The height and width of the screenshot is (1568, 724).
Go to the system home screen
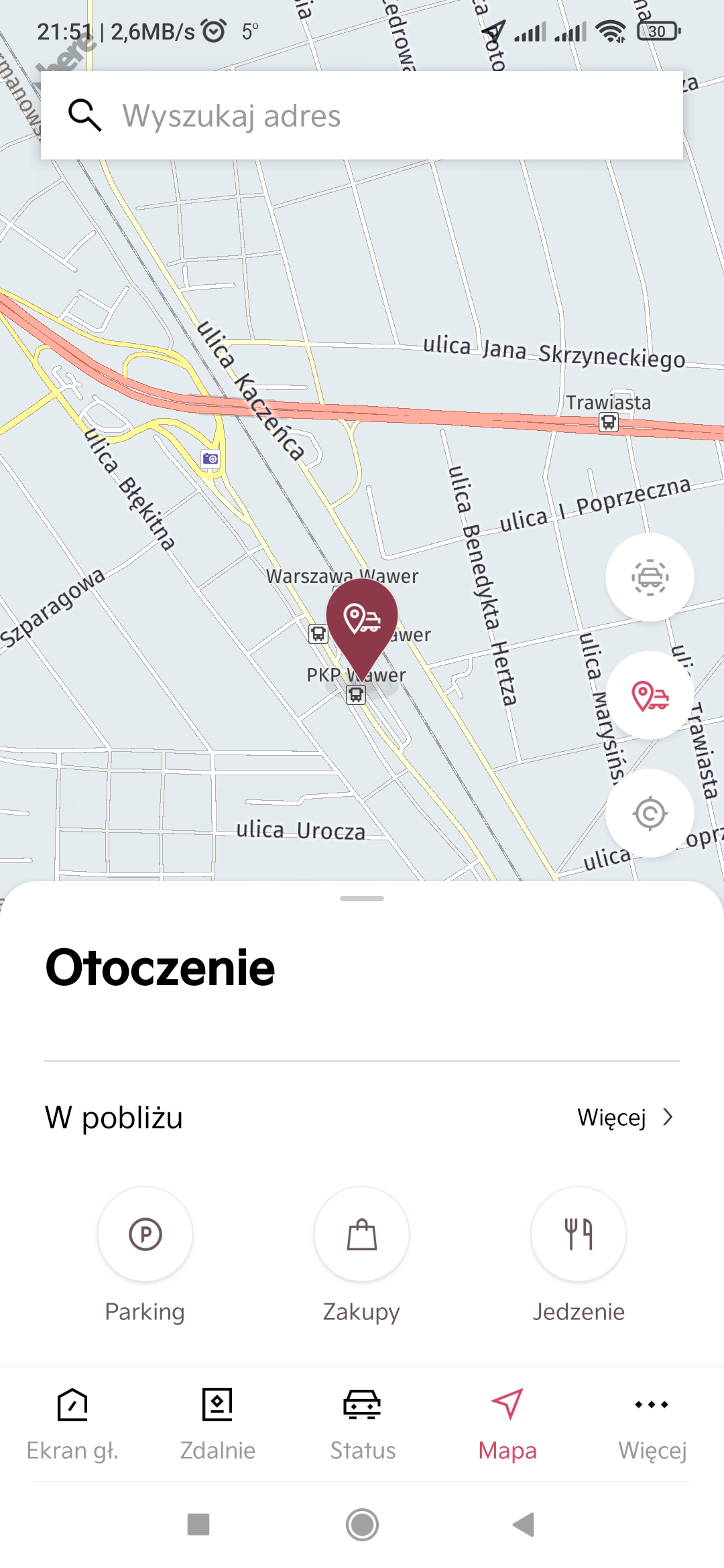[x=362, y=1524]
